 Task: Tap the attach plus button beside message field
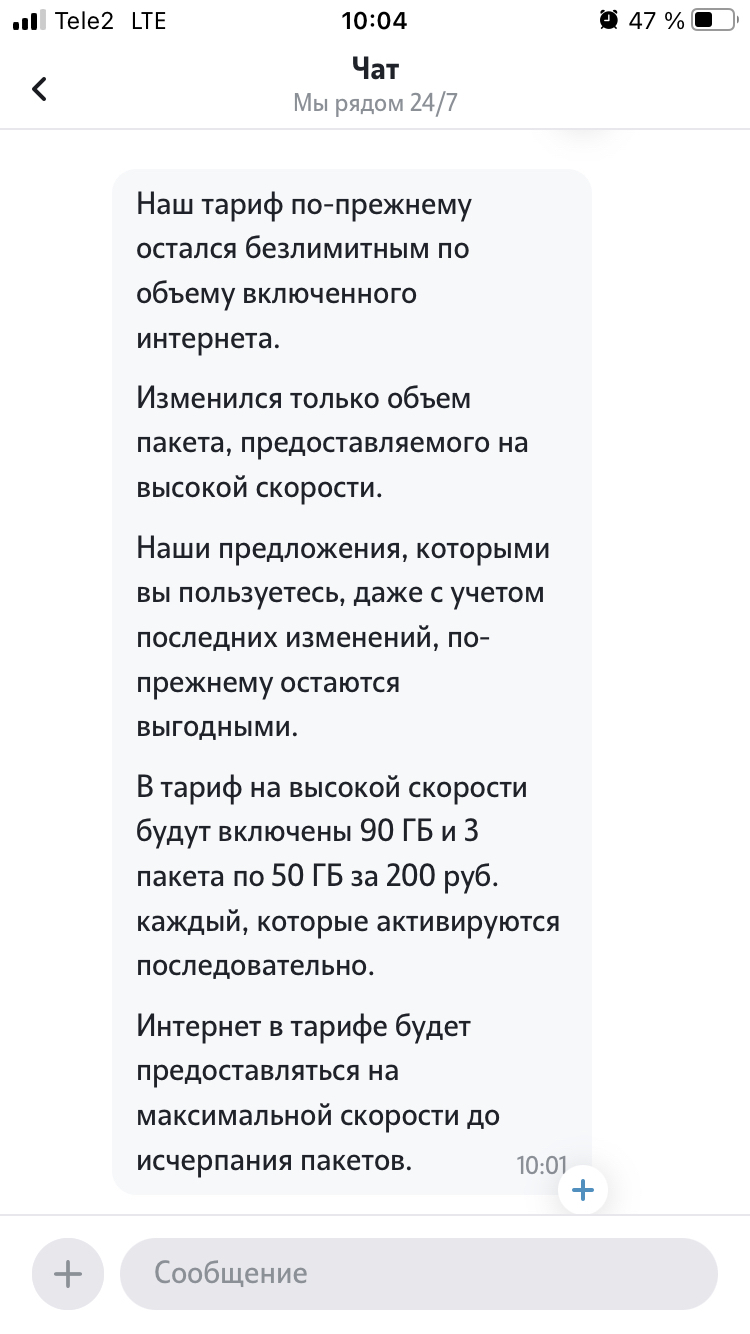(x=68, y=1273)
